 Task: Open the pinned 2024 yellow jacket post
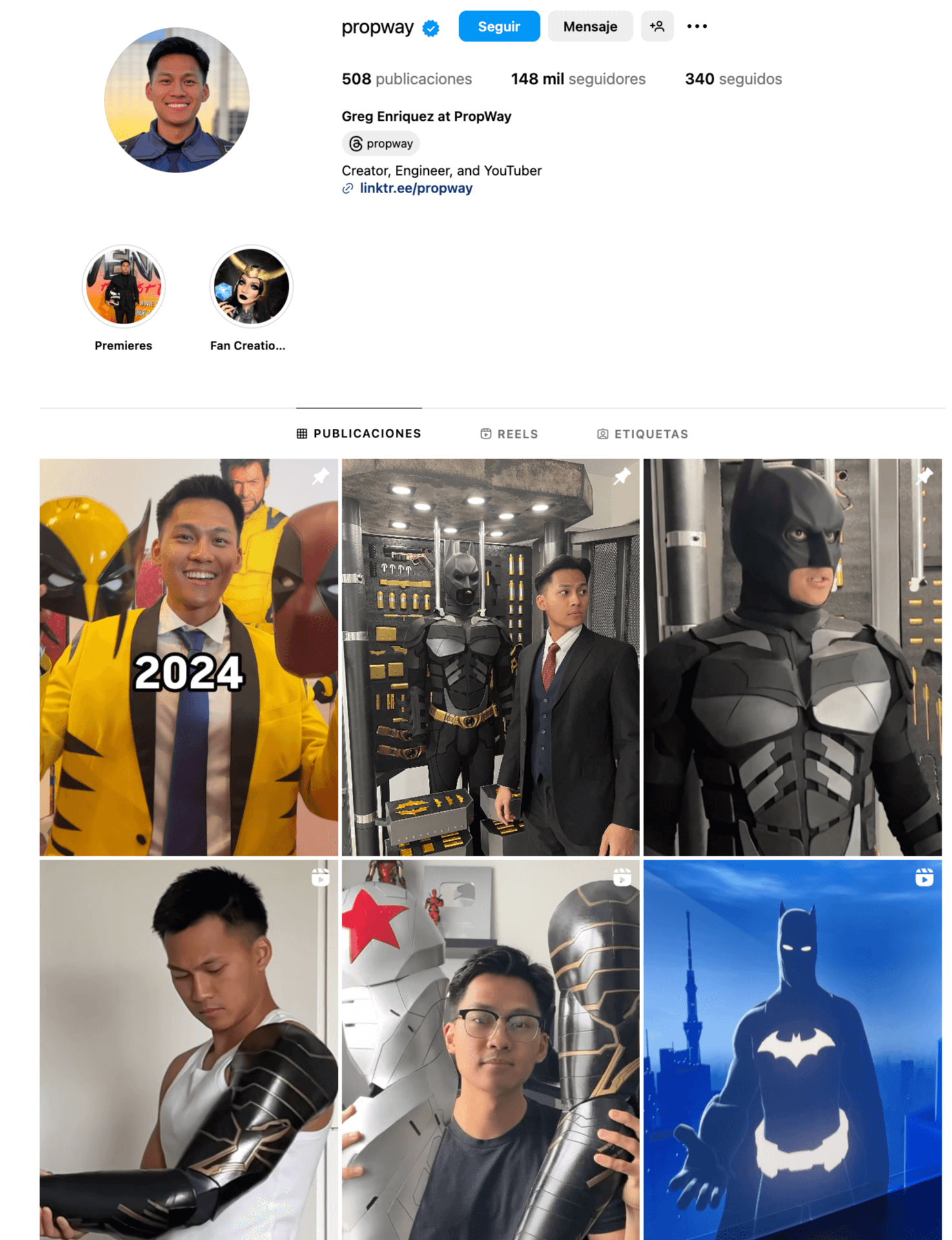click(189, 657)
